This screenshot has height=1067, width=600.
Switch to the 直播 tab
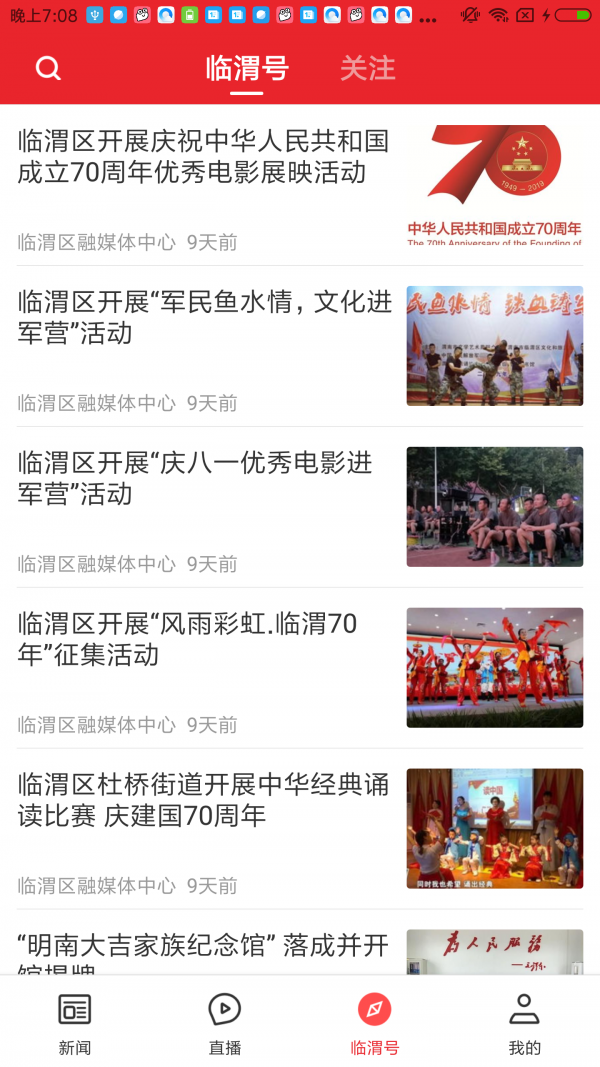(x=225, y=1022)
